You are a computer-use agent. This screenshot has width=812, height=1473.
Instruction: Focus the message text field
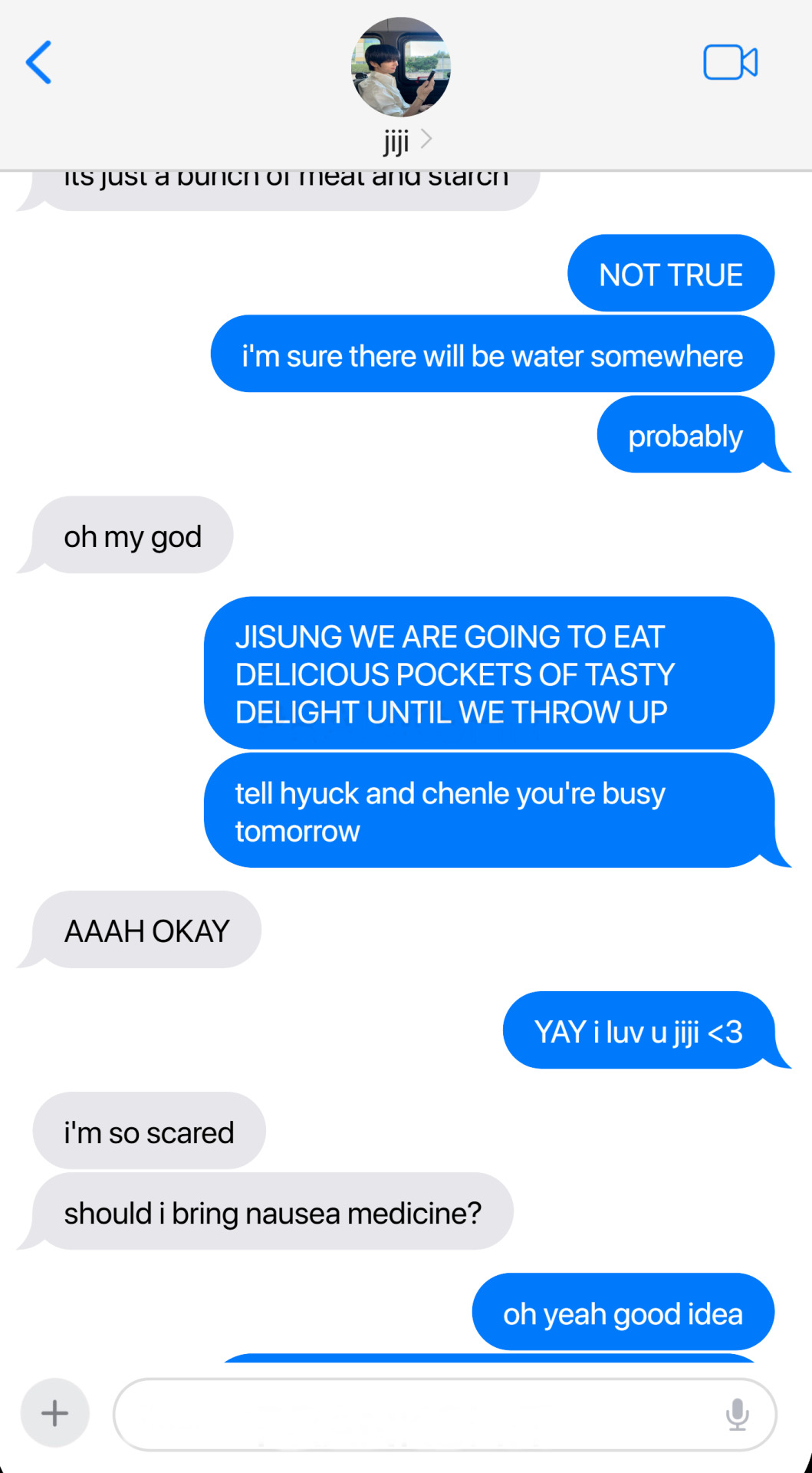coord(414,1414)
